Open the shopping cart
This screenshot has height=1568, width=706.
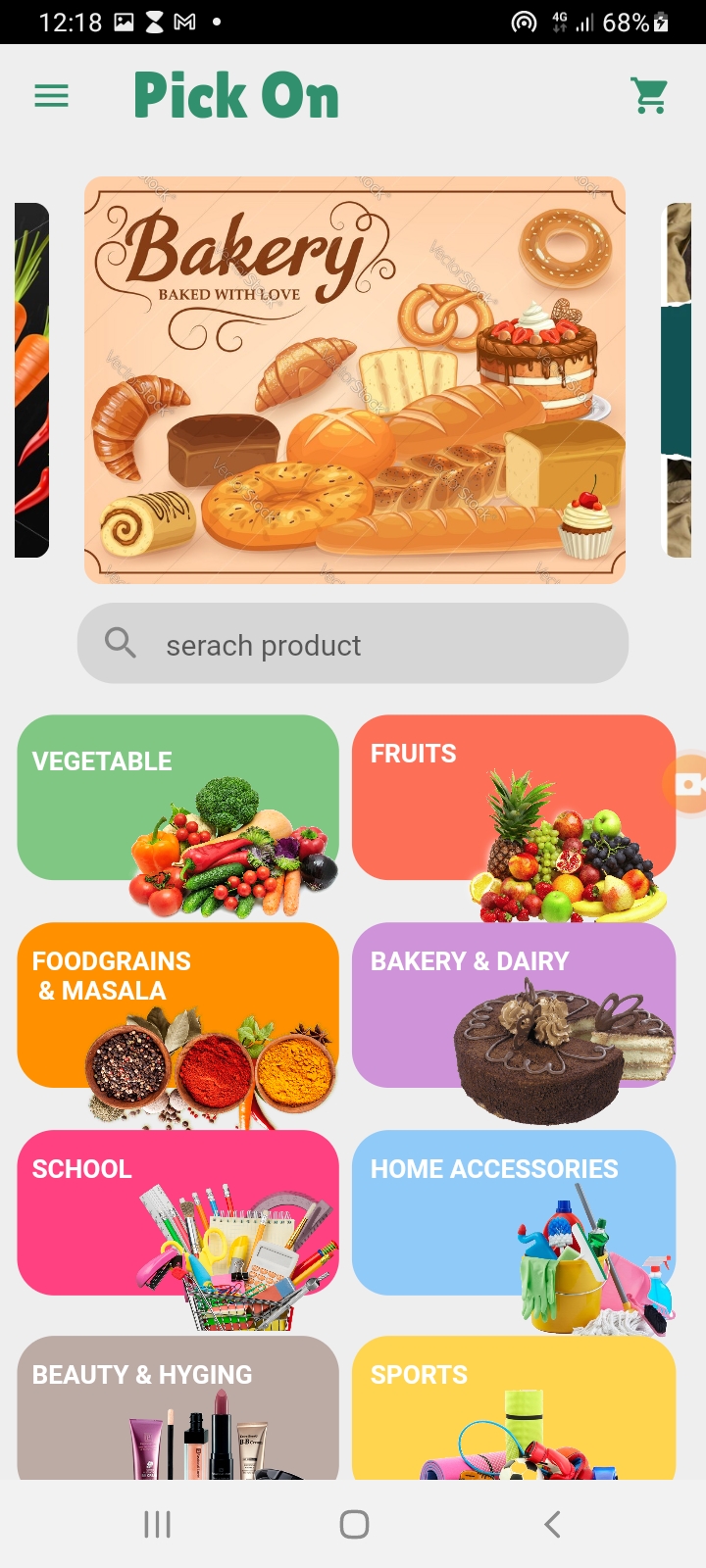(650, 96)
